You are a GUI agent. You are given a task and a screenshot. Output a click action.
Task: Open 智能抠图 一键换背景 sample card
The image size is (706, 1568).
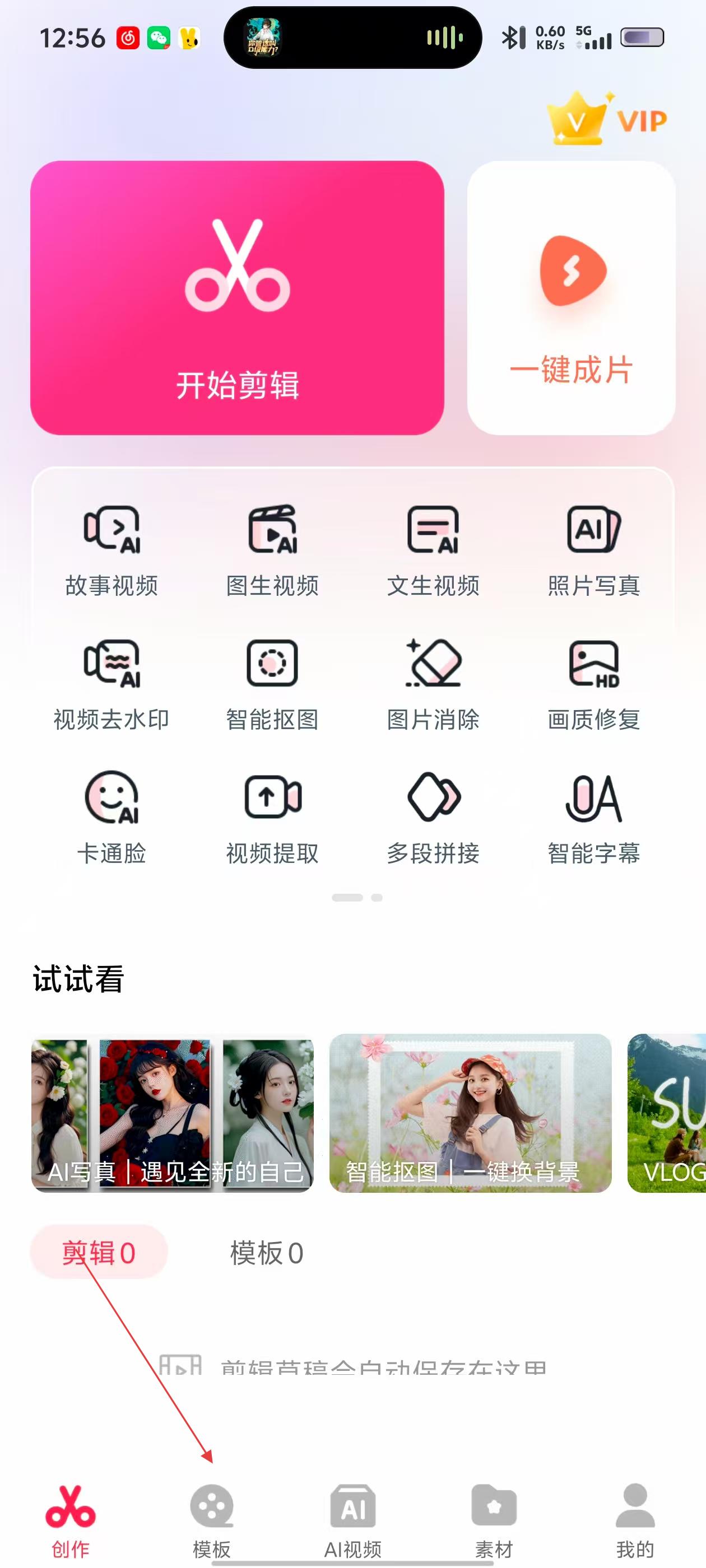[x=470, y=1113]
